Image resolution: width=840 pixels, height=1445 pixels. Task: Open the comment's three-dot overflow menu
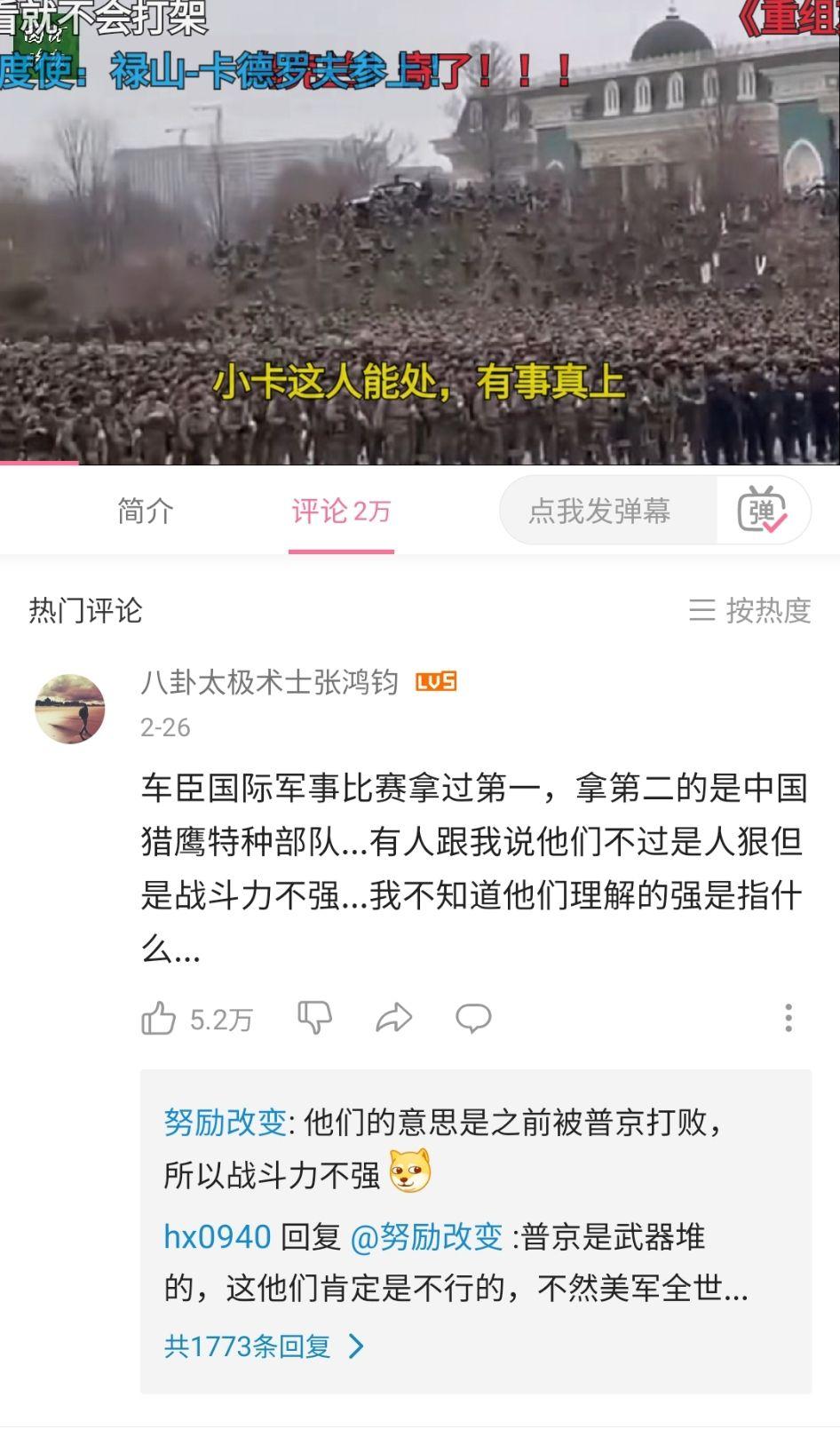coord(788,1018)
